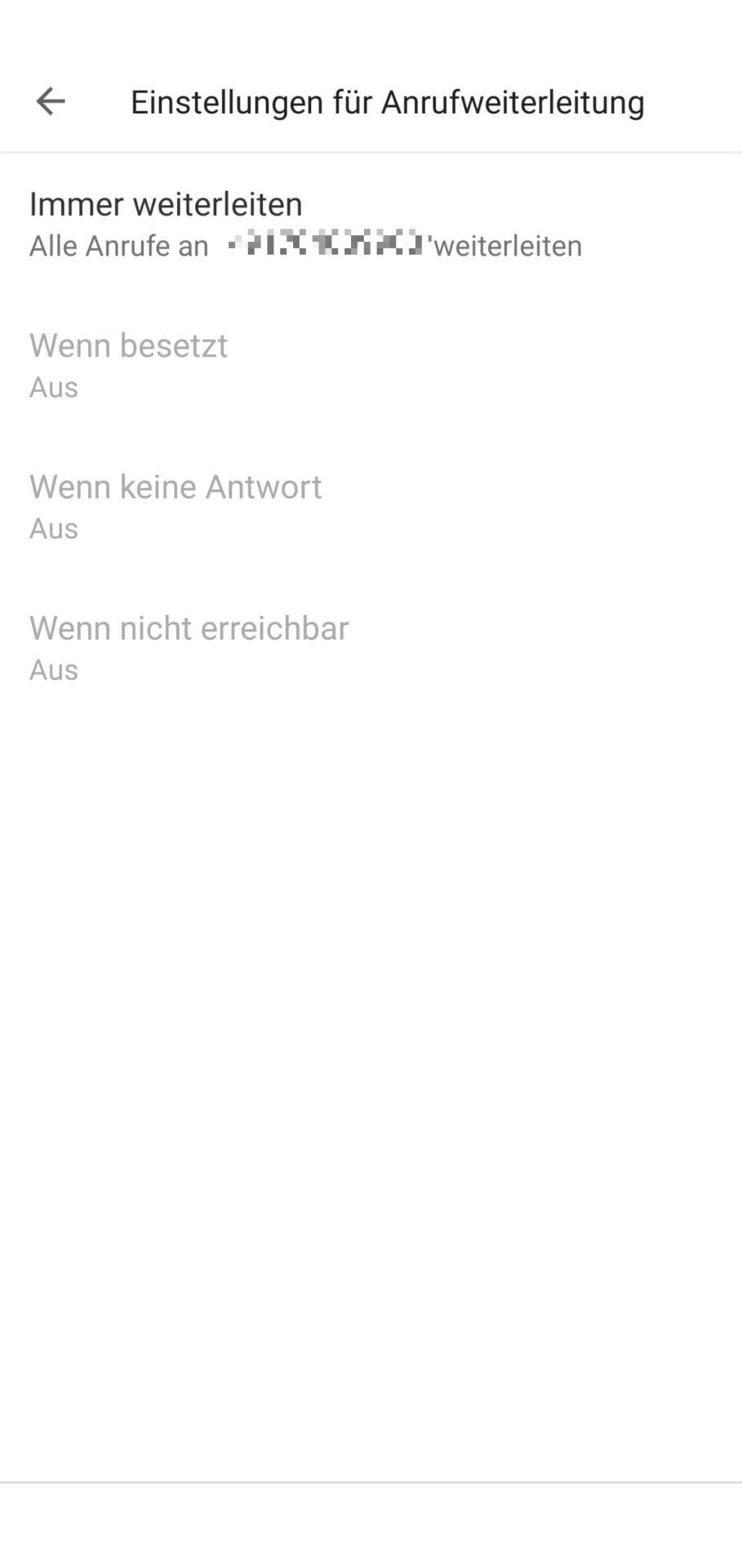This screenshot has height=1568, width=742.
Task: Go back from call forwarding settings
Action: pos(51,102)
